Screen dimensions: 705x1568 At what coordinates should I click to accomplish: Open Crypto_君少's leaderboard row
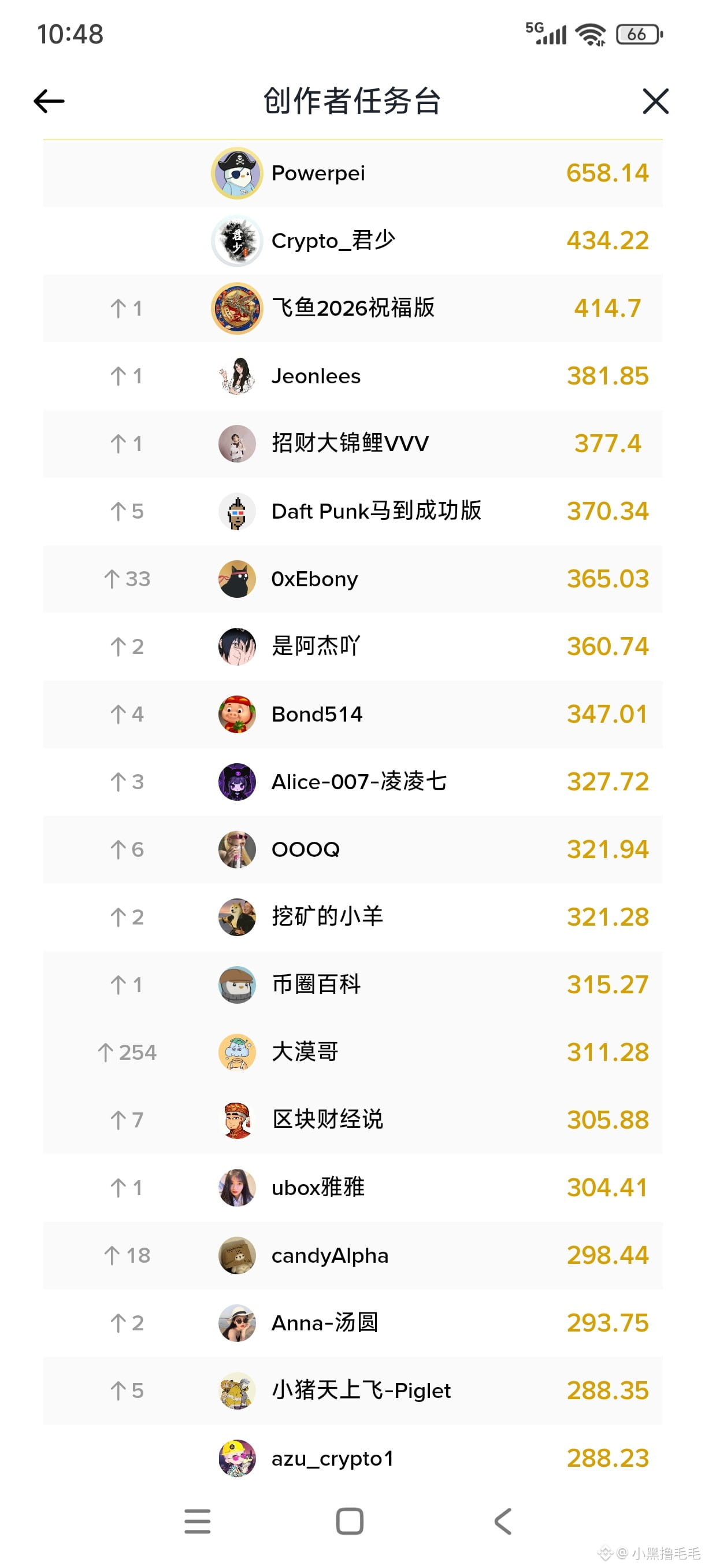(x=333, y=241)
